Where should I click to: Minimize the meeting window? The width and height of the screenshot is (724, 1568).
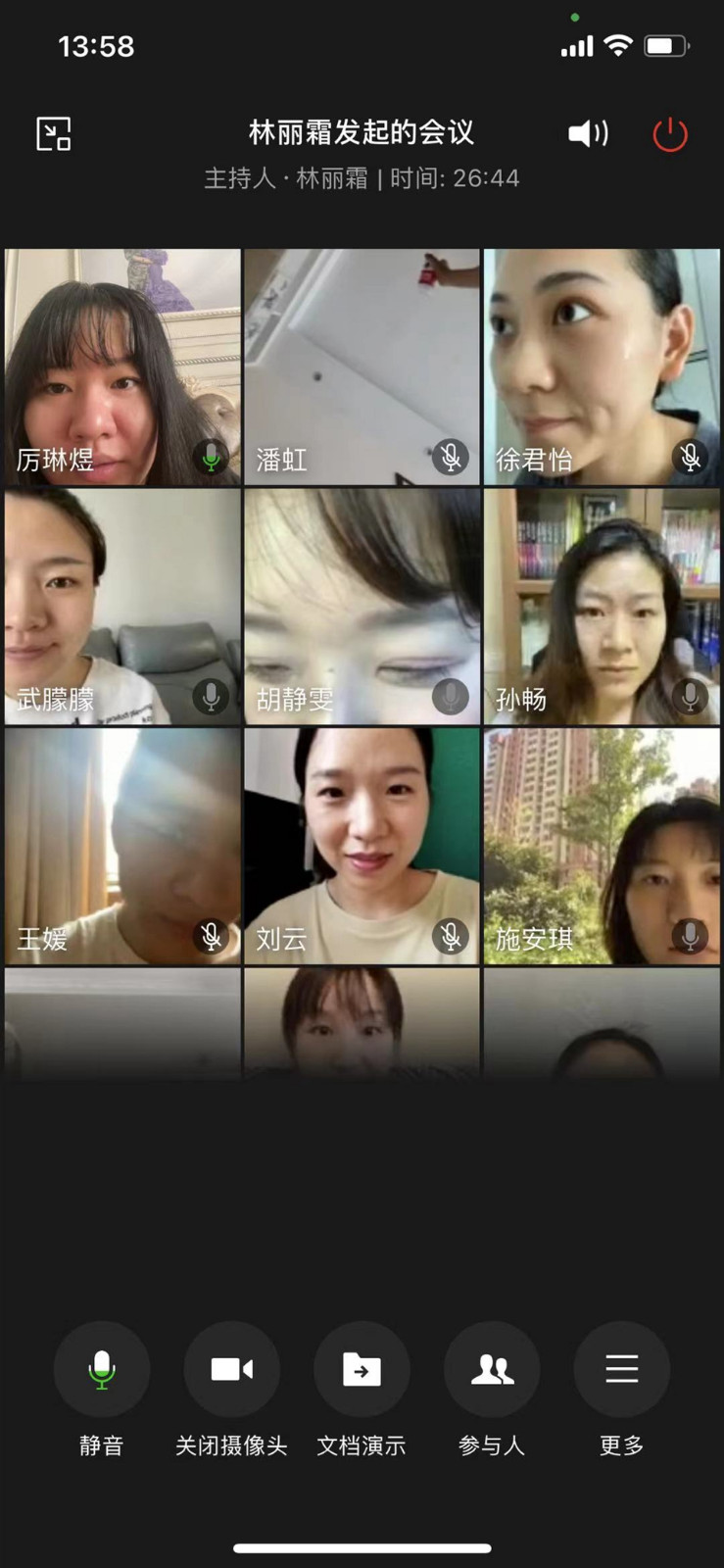click(54, 133)
